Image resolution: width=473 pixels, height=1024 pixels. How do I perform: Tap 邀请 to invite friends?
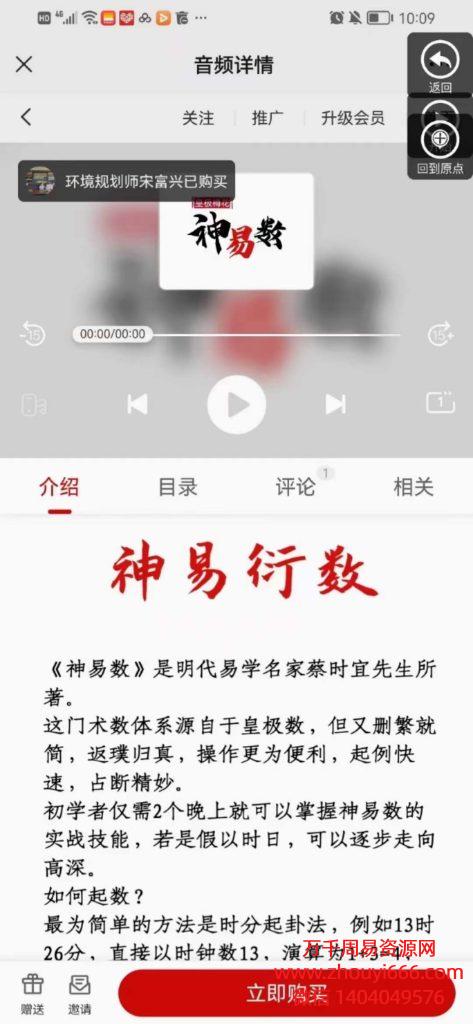coord(80,994)
